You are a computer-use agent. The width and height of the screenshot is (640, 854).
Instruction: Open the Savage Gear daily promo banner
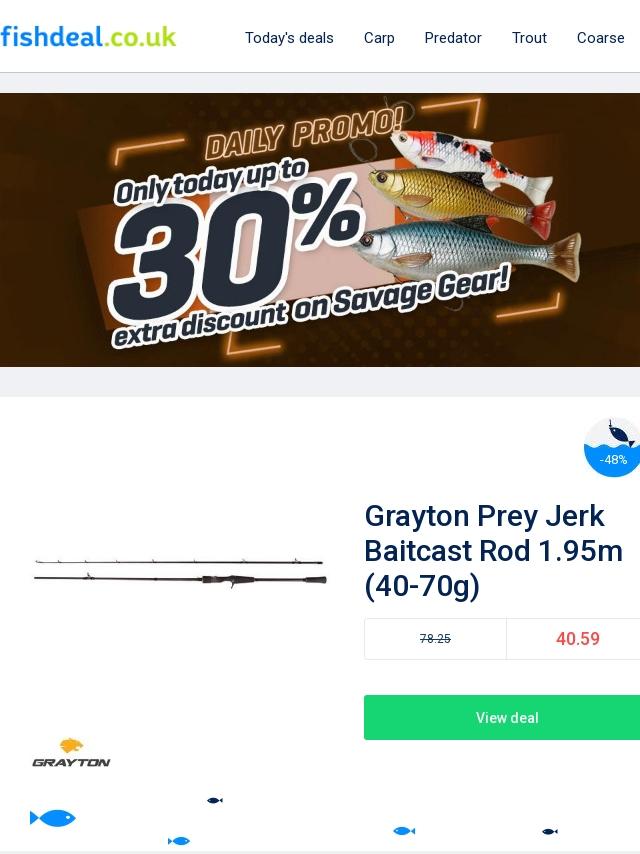320,230
